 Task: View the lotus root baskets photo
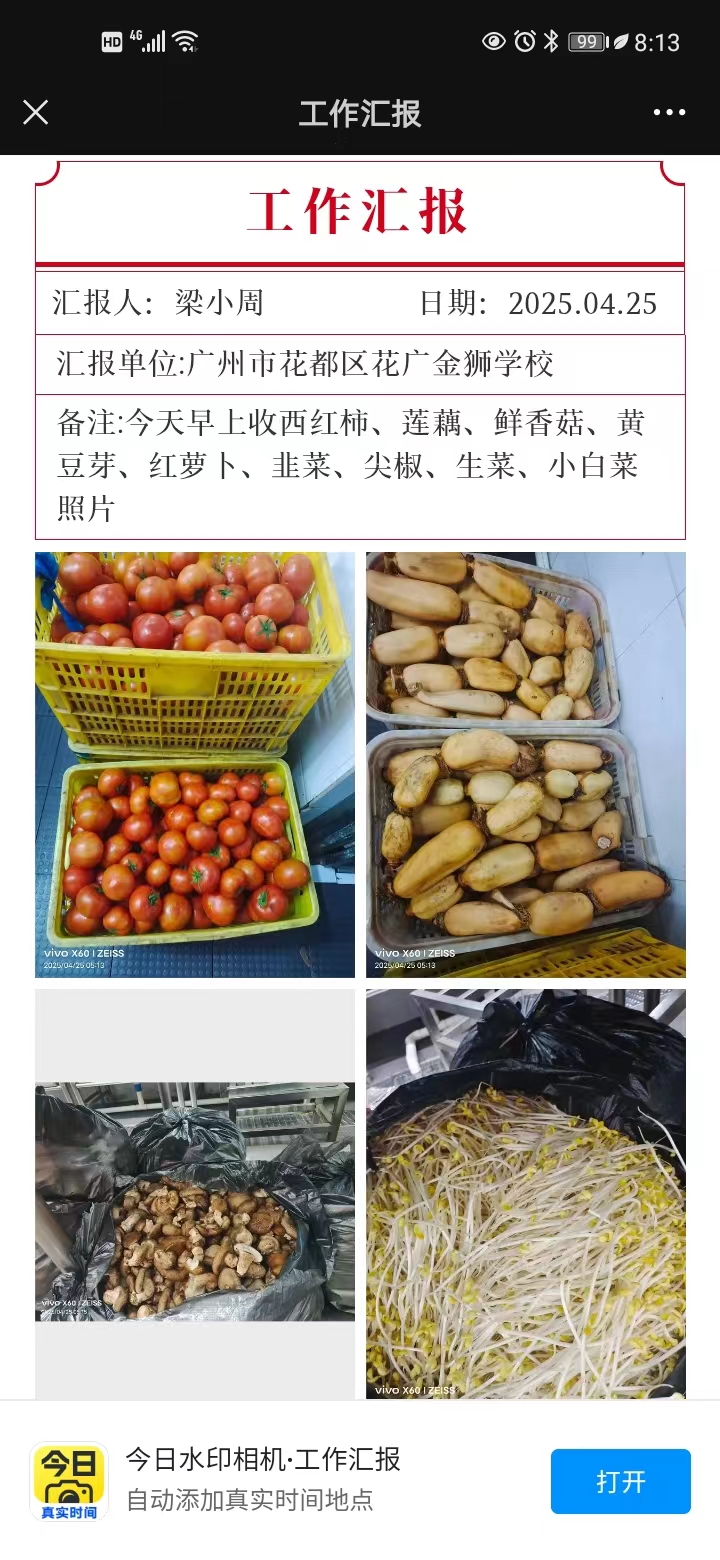tap(525, 764)
